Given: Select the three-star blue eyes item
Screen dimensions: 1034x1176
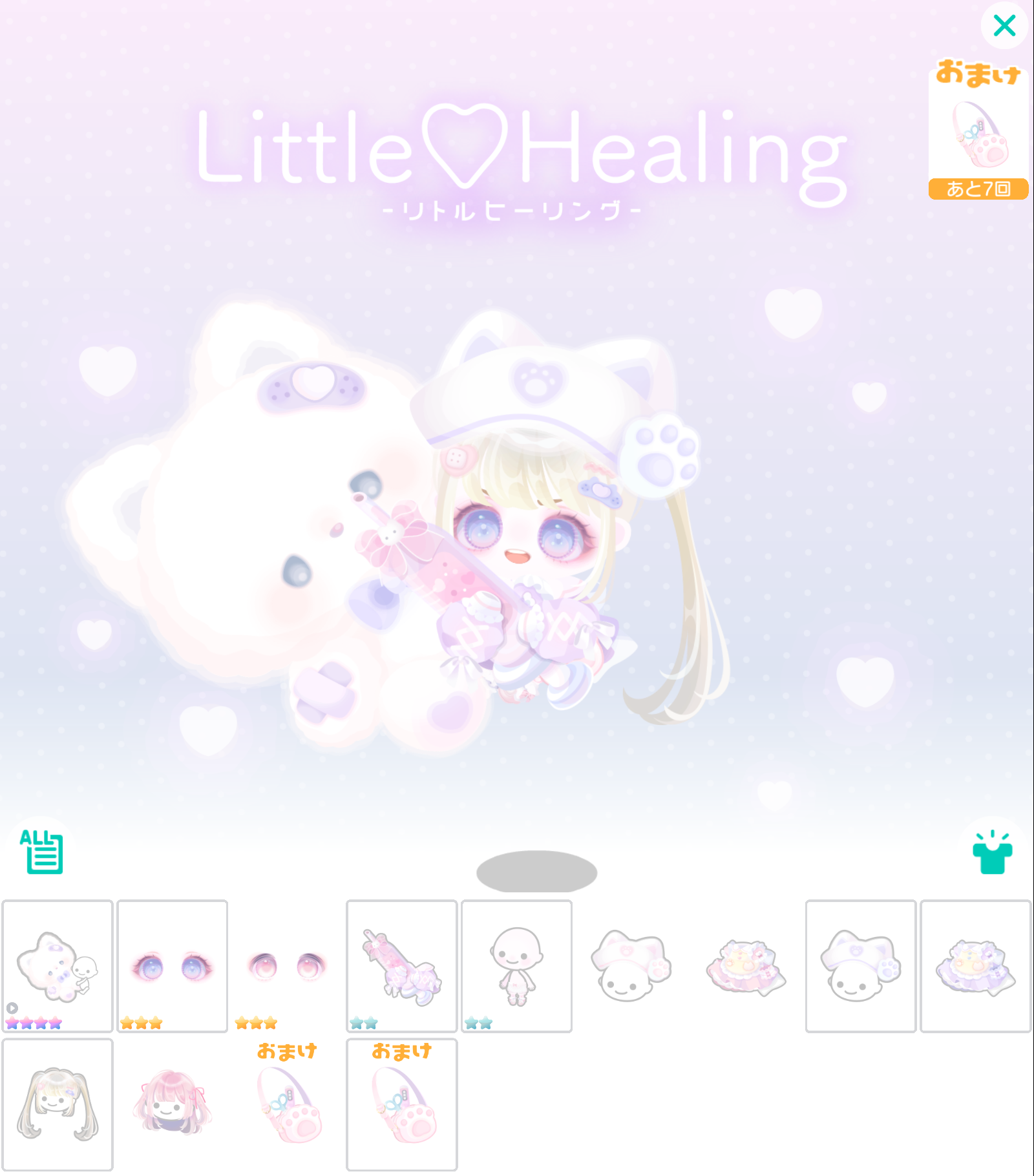Looking at the screenshot, I should tap(173, 966).
